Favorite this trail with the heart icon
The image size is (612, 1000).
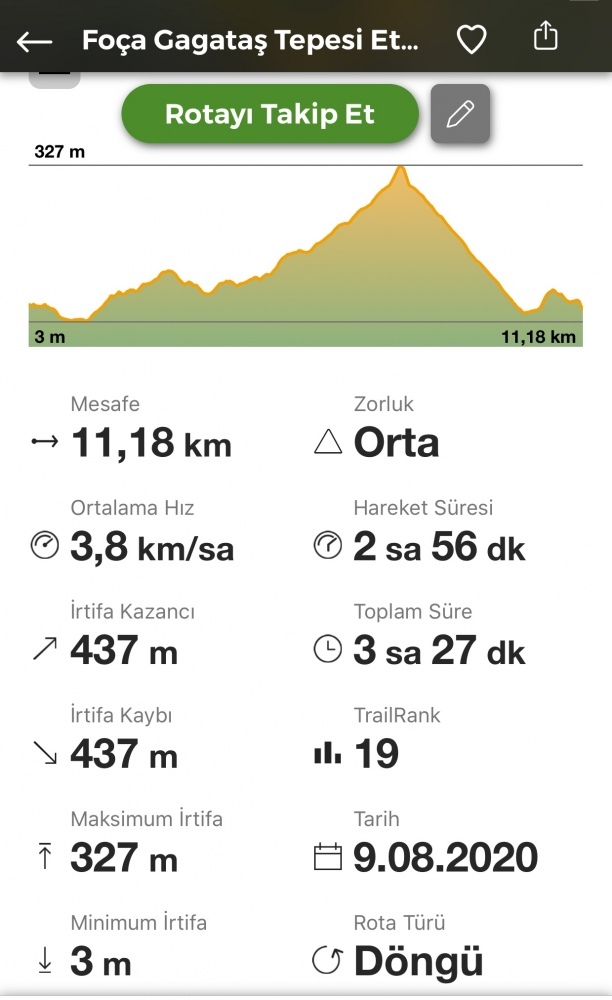[x=472, y=40]
